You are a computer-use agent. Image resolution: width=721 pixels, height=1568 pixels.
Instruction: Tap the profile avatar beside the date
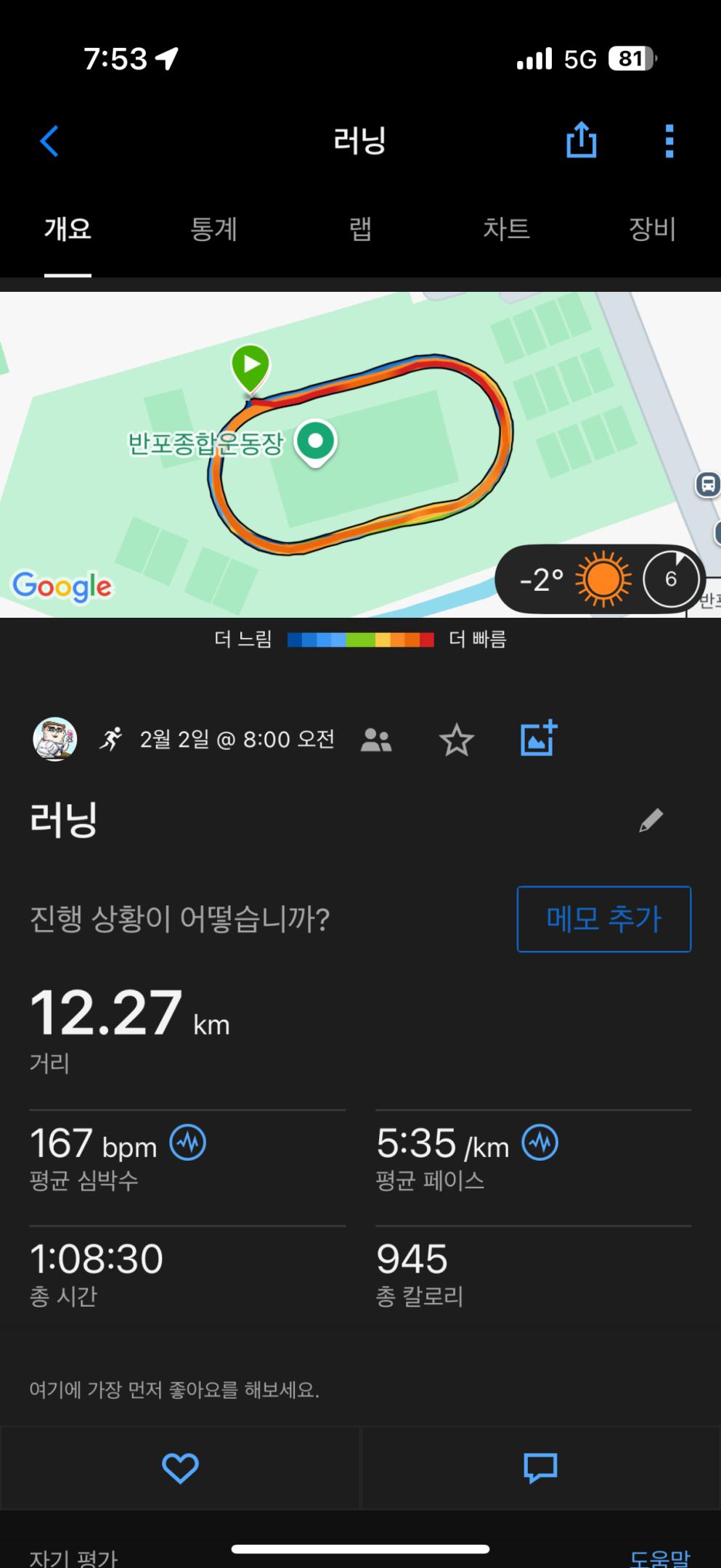pyautogui.click(x=55, y=739)
